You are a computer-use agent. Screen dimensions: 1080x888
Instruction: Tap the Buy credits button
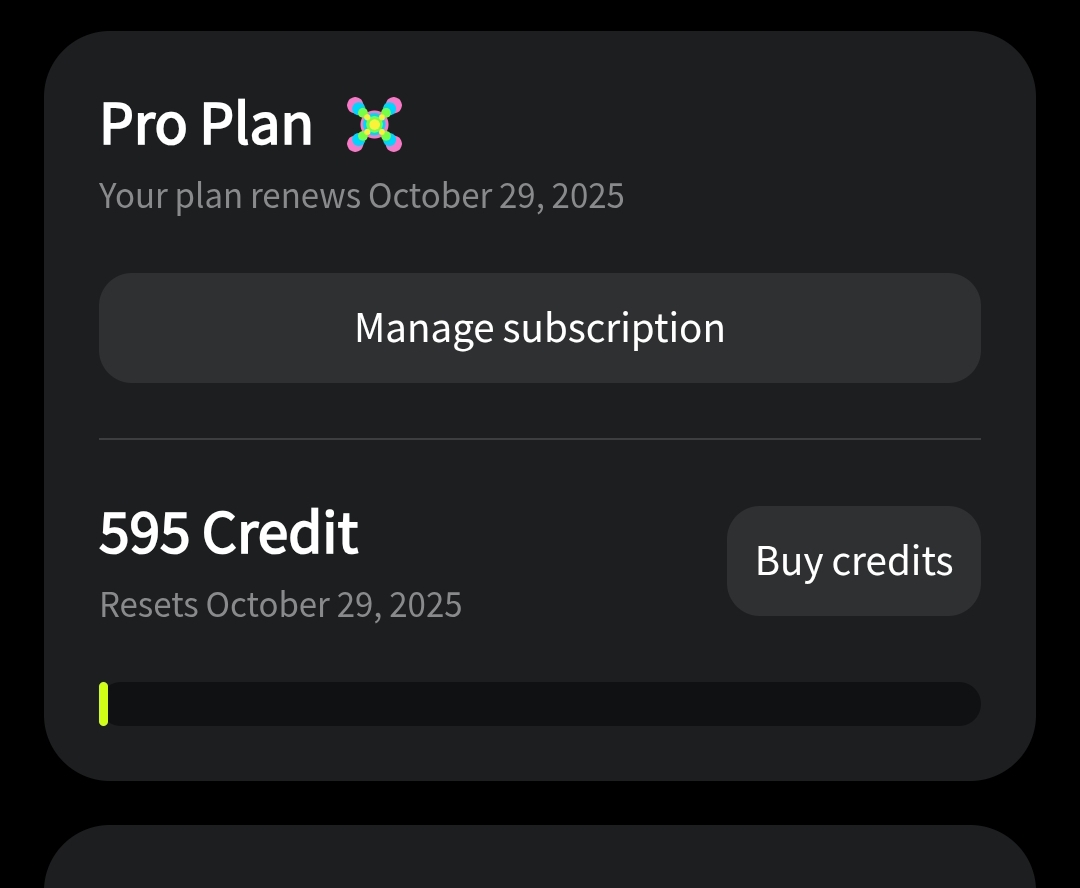(853, 561)
